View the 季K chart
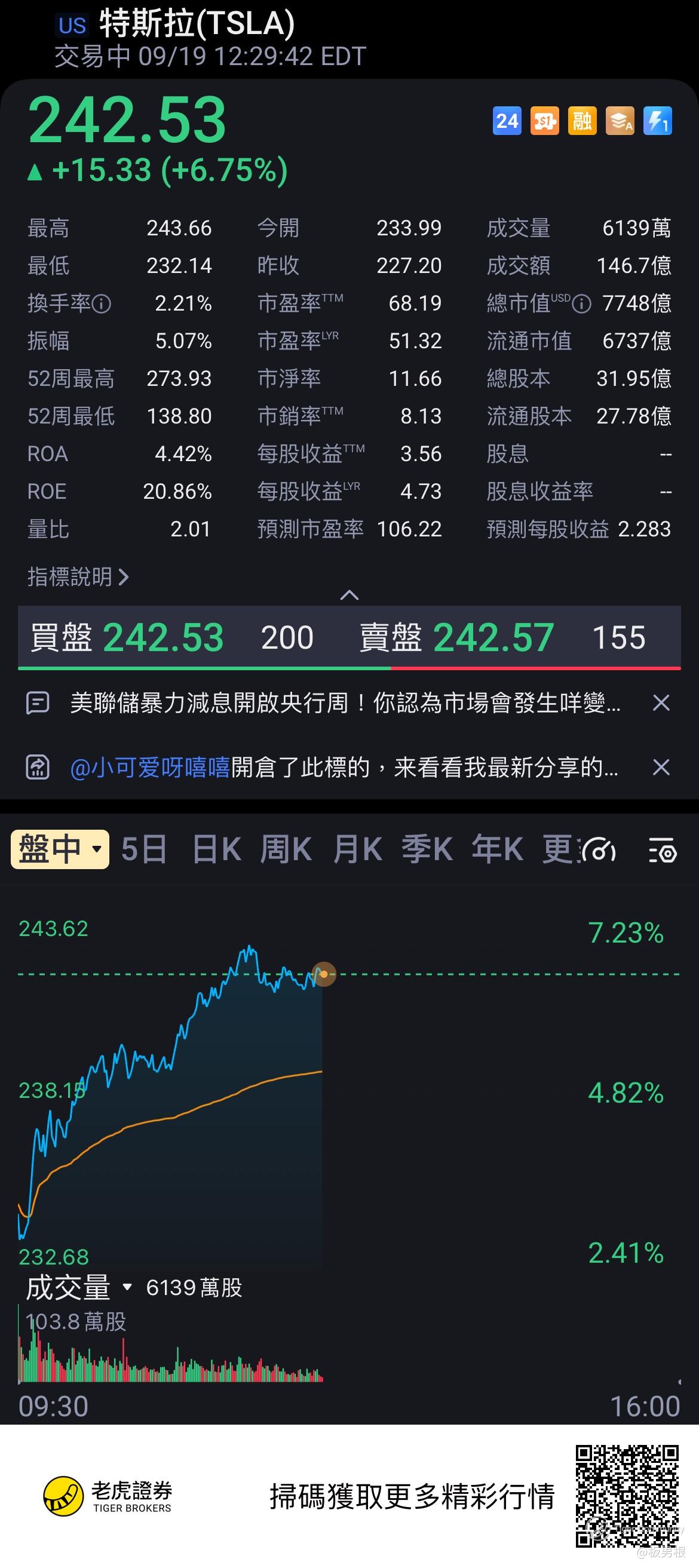This screenshot has height=1568, width=699. [x=427, y=849]
